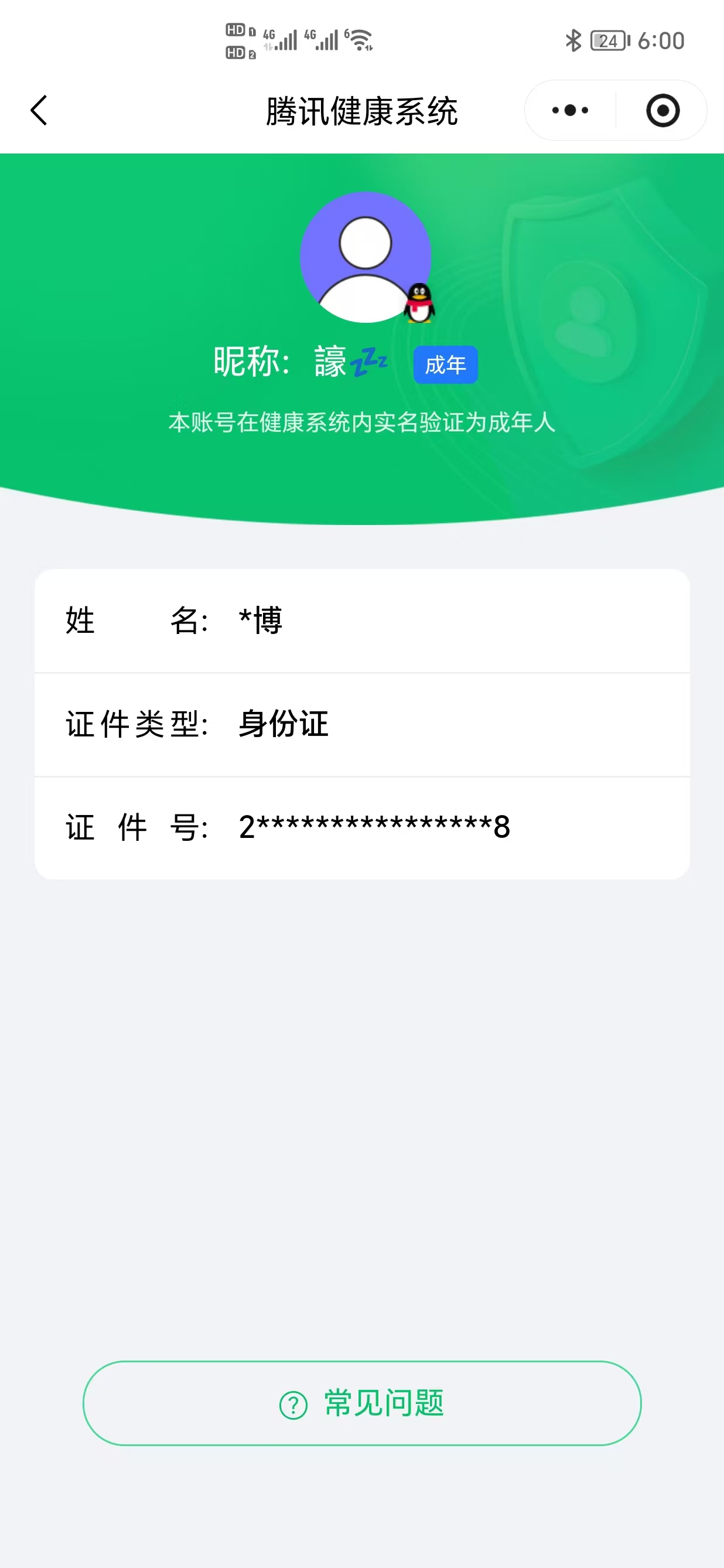Tap the HD dual-SIM indicator icons
The image size is (724, 1568).
tap(238, 40)
